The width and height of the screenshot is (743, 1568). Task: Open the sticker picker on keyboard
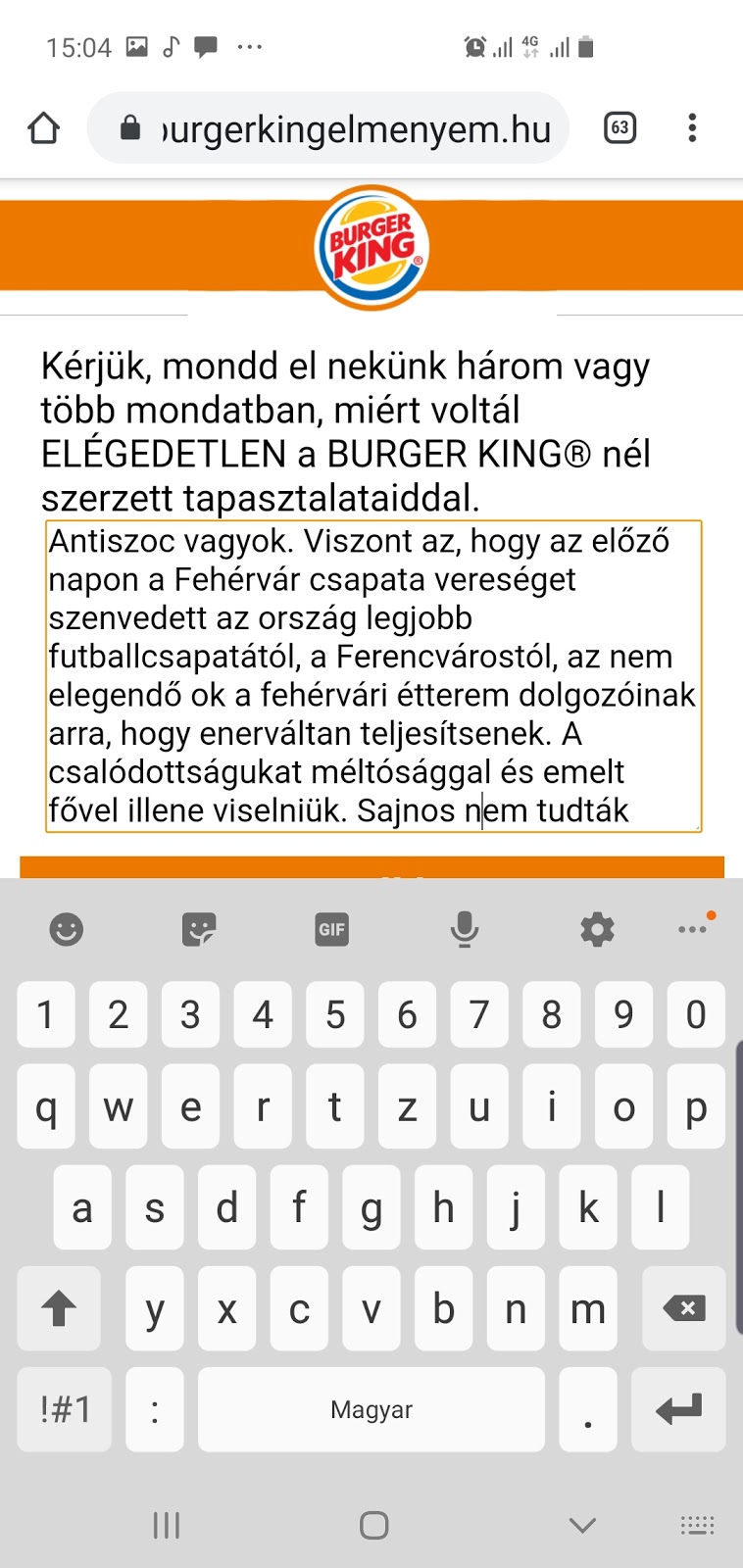(x=199, y=929)
